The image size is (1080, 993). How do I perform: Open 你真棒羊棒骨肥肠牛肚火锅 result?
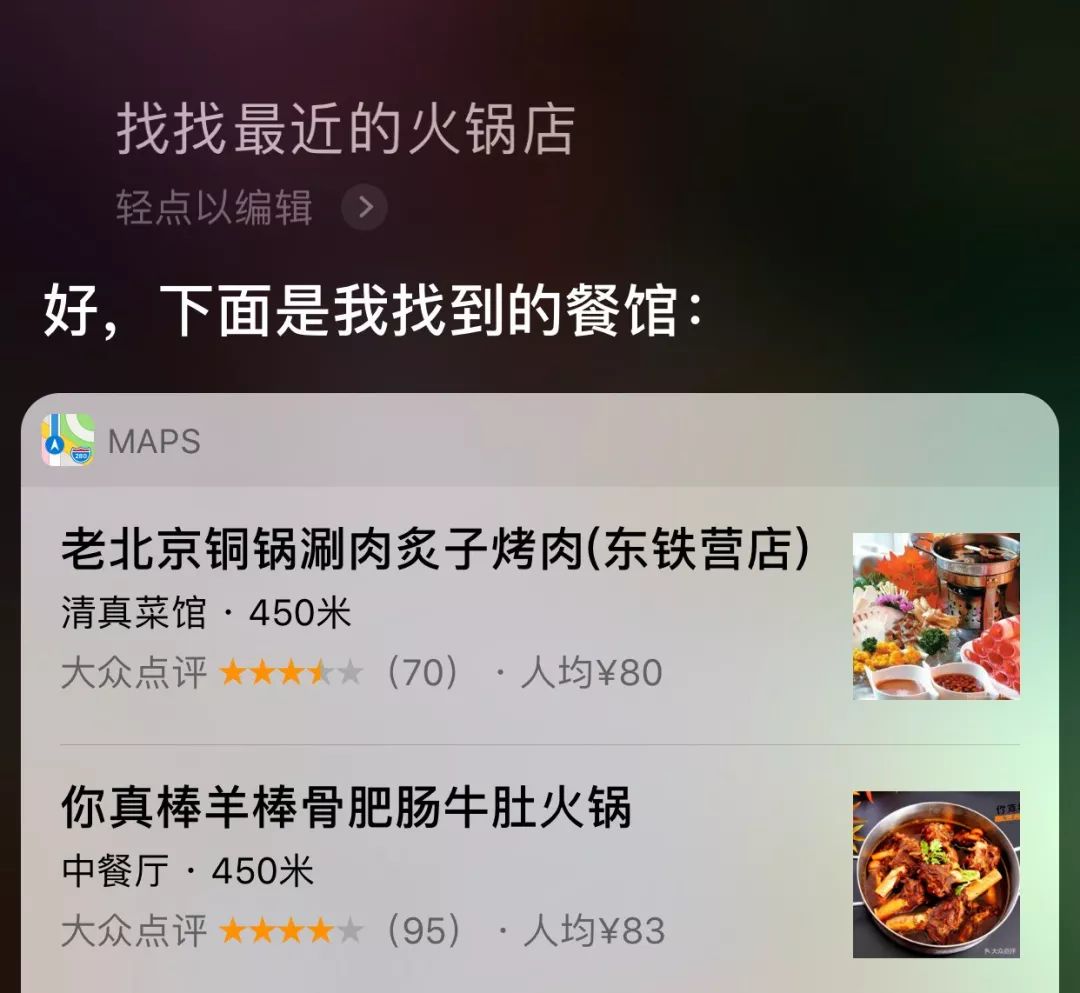point(346,808)
